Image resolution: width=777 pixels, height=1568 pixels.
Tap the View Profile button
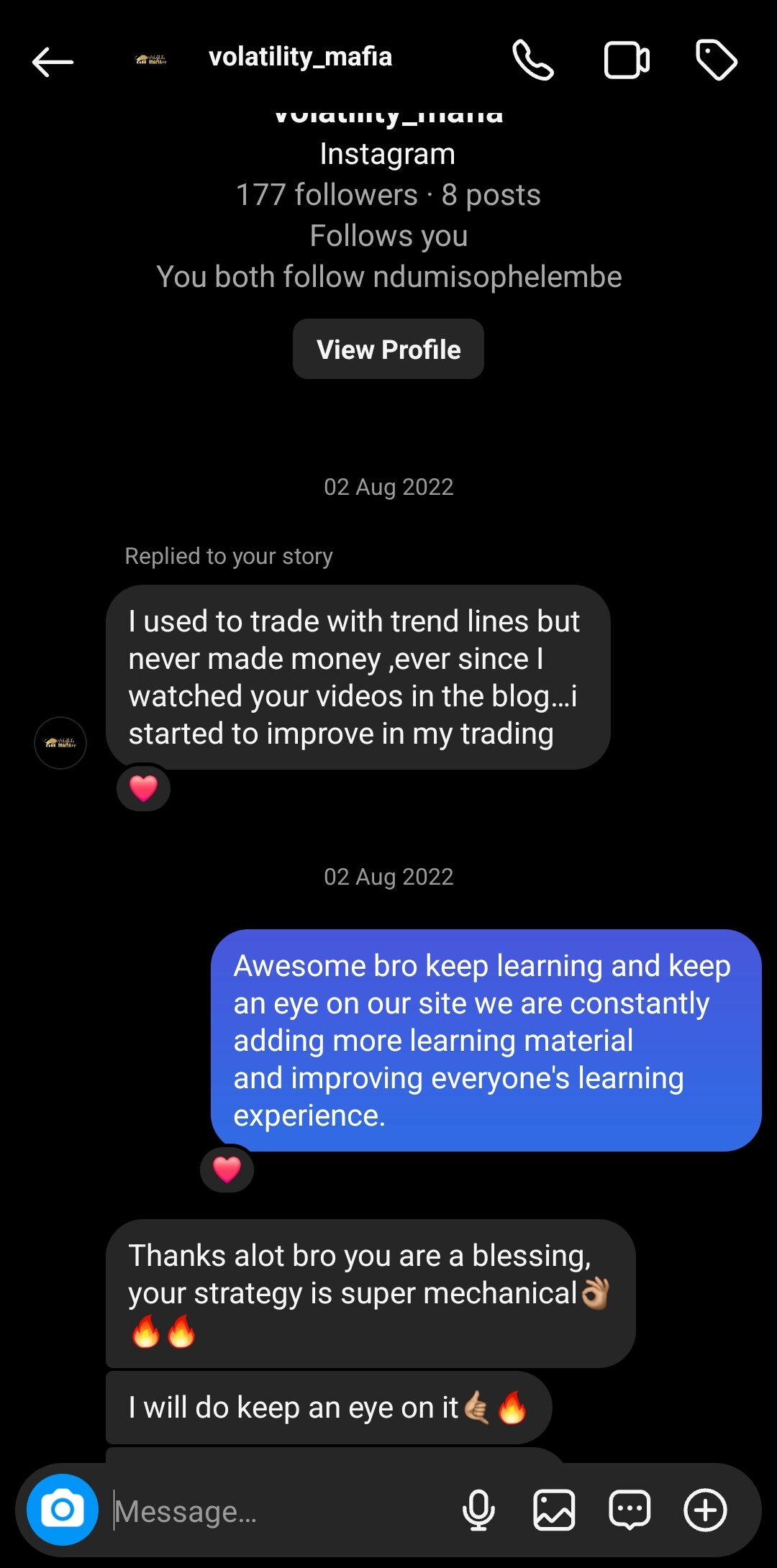click(x=388, y=350)
